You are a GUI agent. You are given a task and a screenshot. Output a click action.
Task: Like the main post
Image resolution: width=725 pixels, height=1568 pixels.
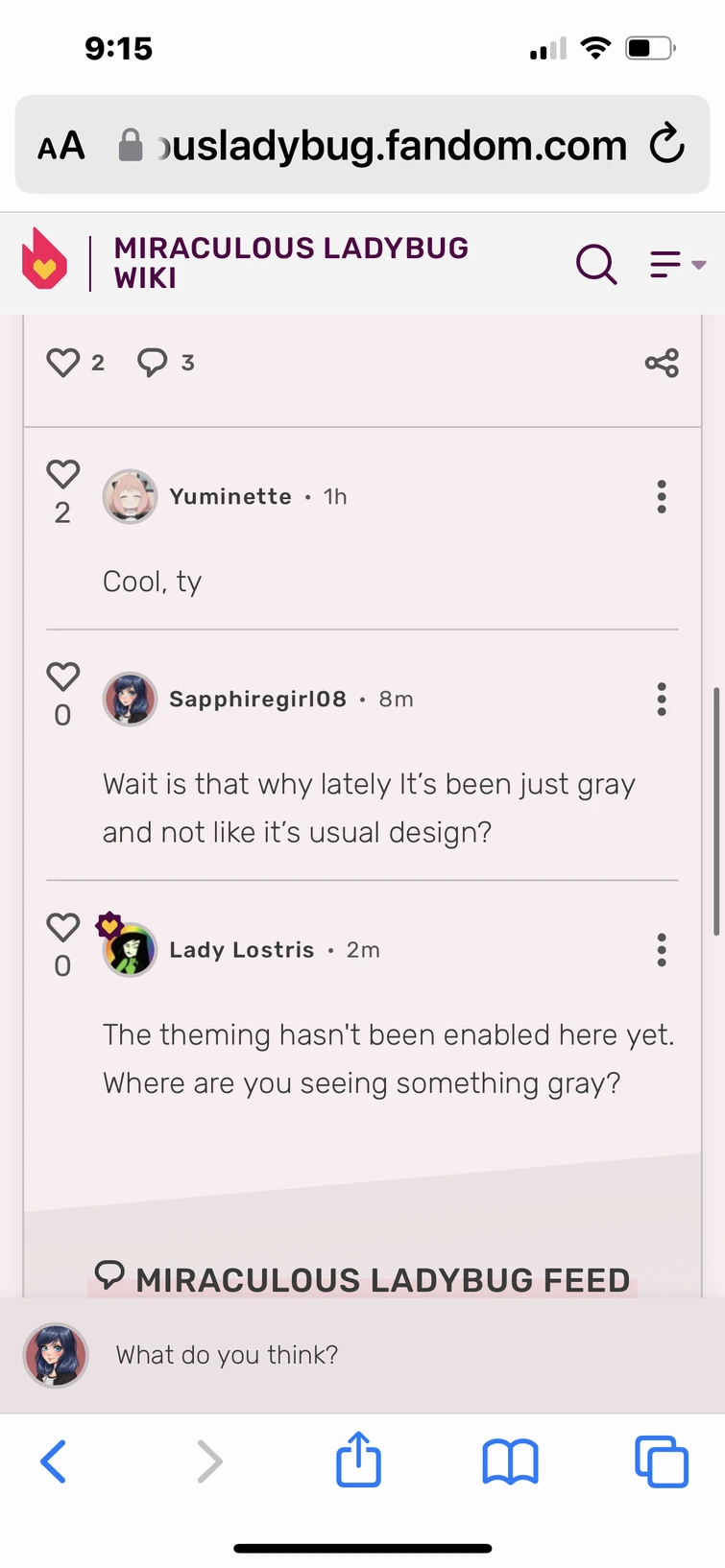[63, 363]
